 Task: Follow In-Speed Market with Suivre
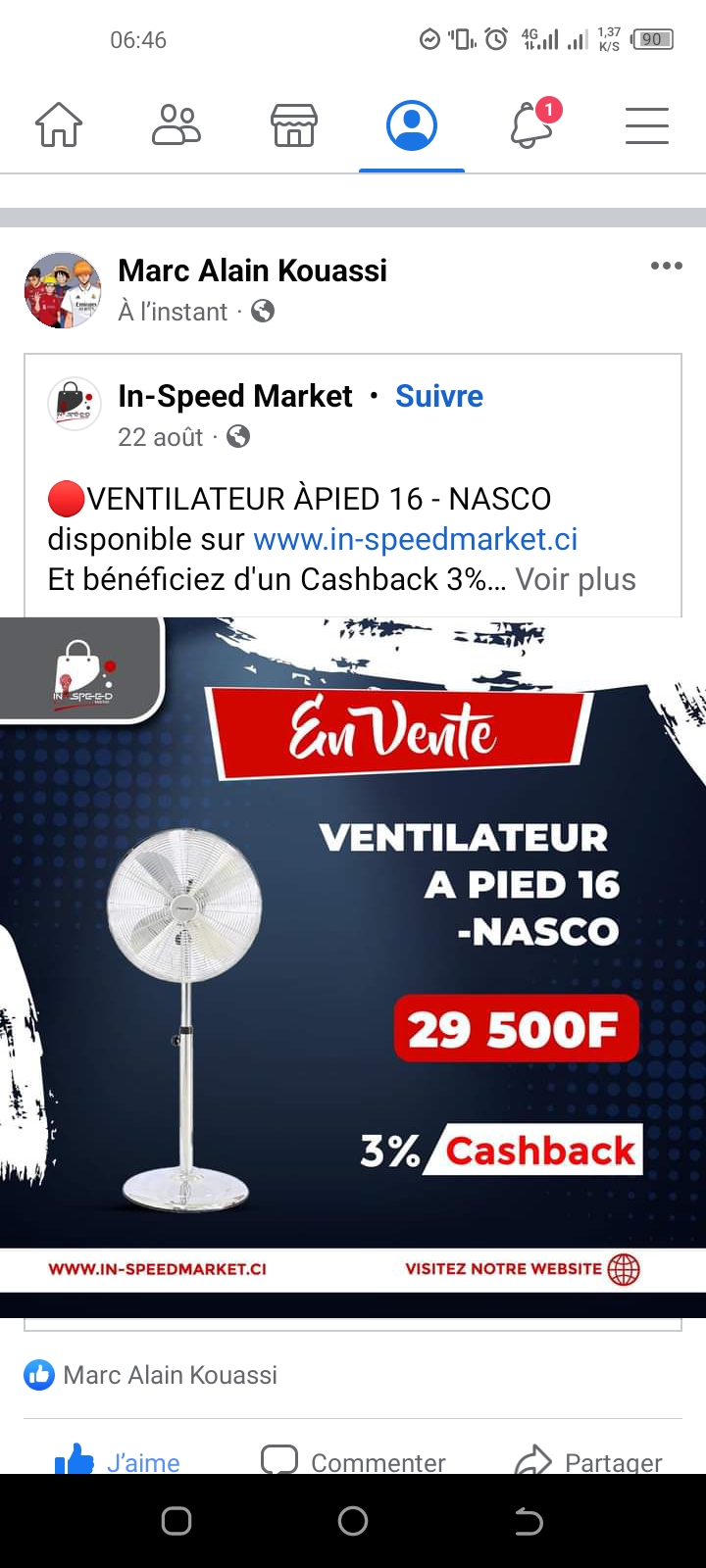click(x=439, y=396)
